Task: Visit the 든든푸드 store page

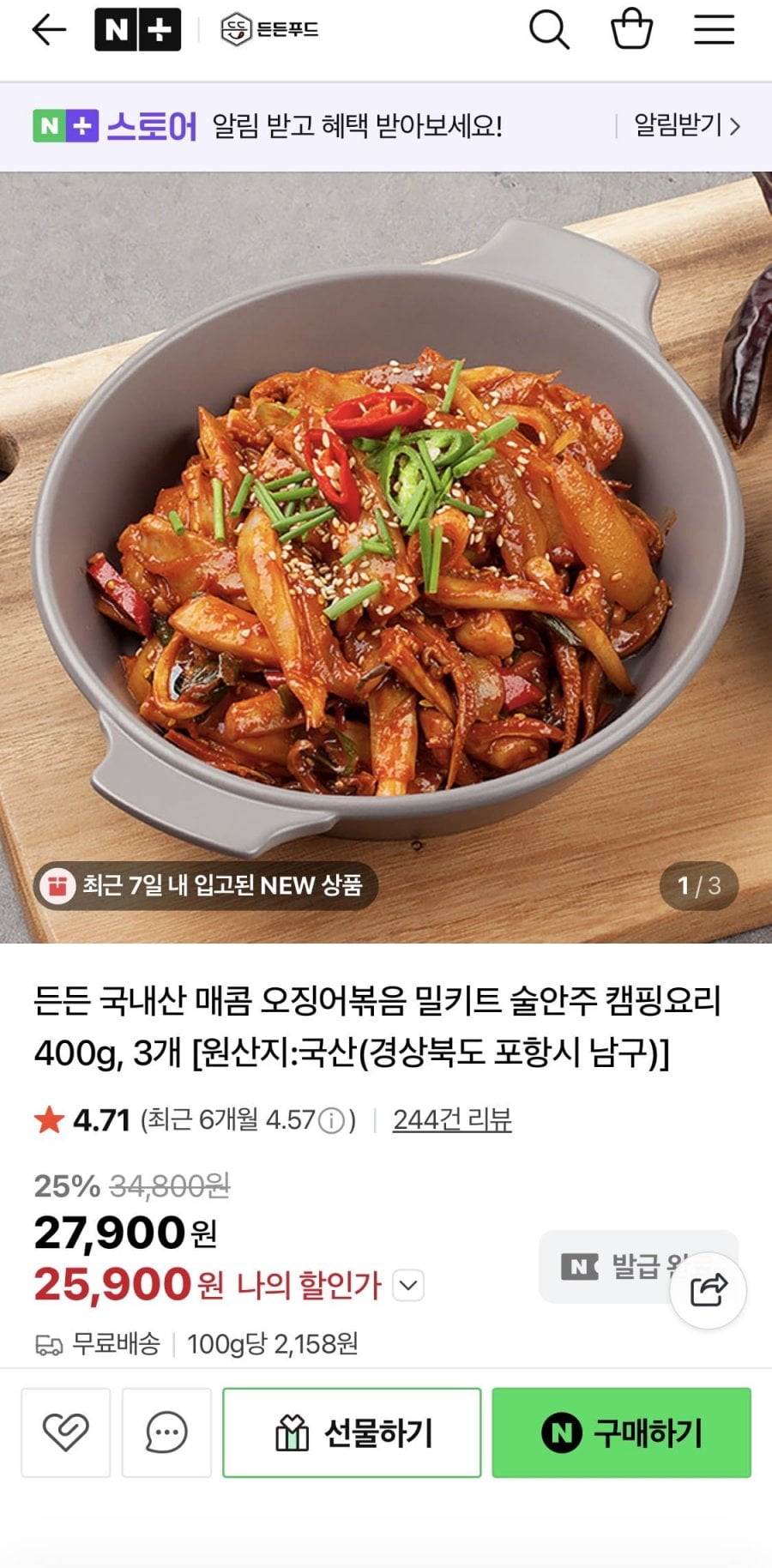Action: [x=269, y=30]
